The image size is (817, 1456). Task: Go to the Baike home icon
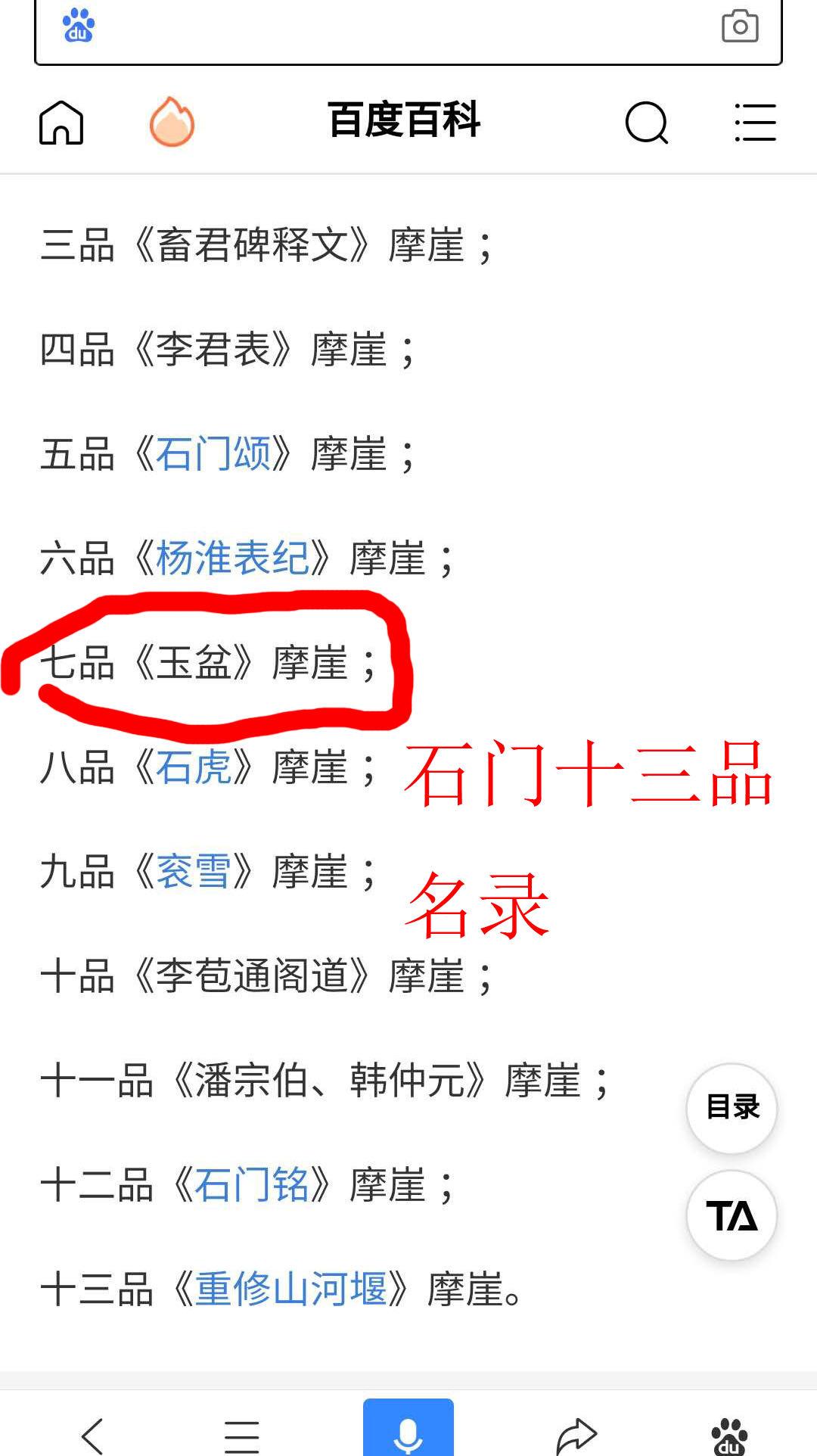coord(61,122)
